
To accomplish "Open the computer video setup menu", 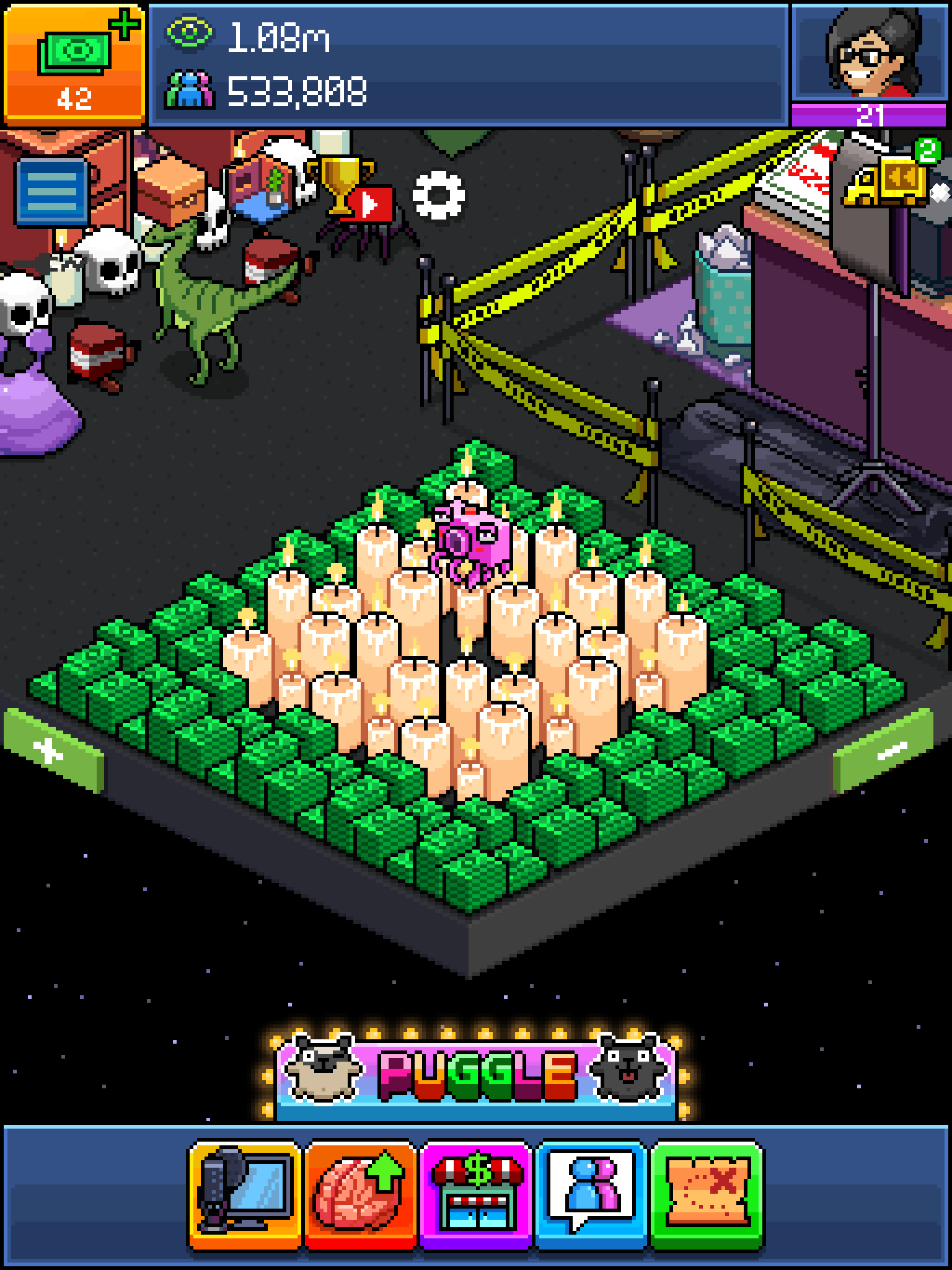I will [245, 1195].
